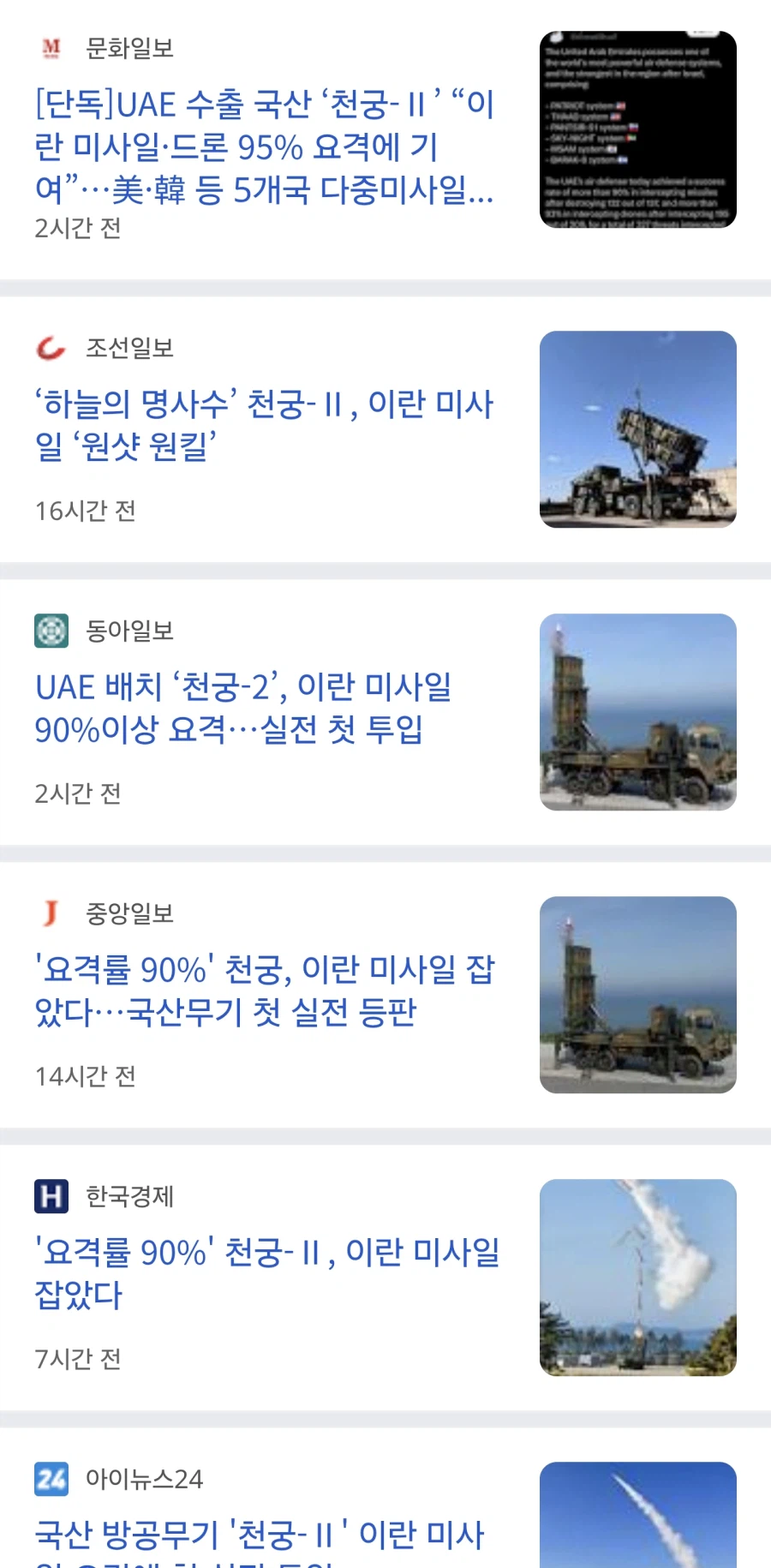Click the 조선일보 red logo icon
The height and width of the screenshot is (1568, 771).
pyautogui.click(x=51, y=348)
